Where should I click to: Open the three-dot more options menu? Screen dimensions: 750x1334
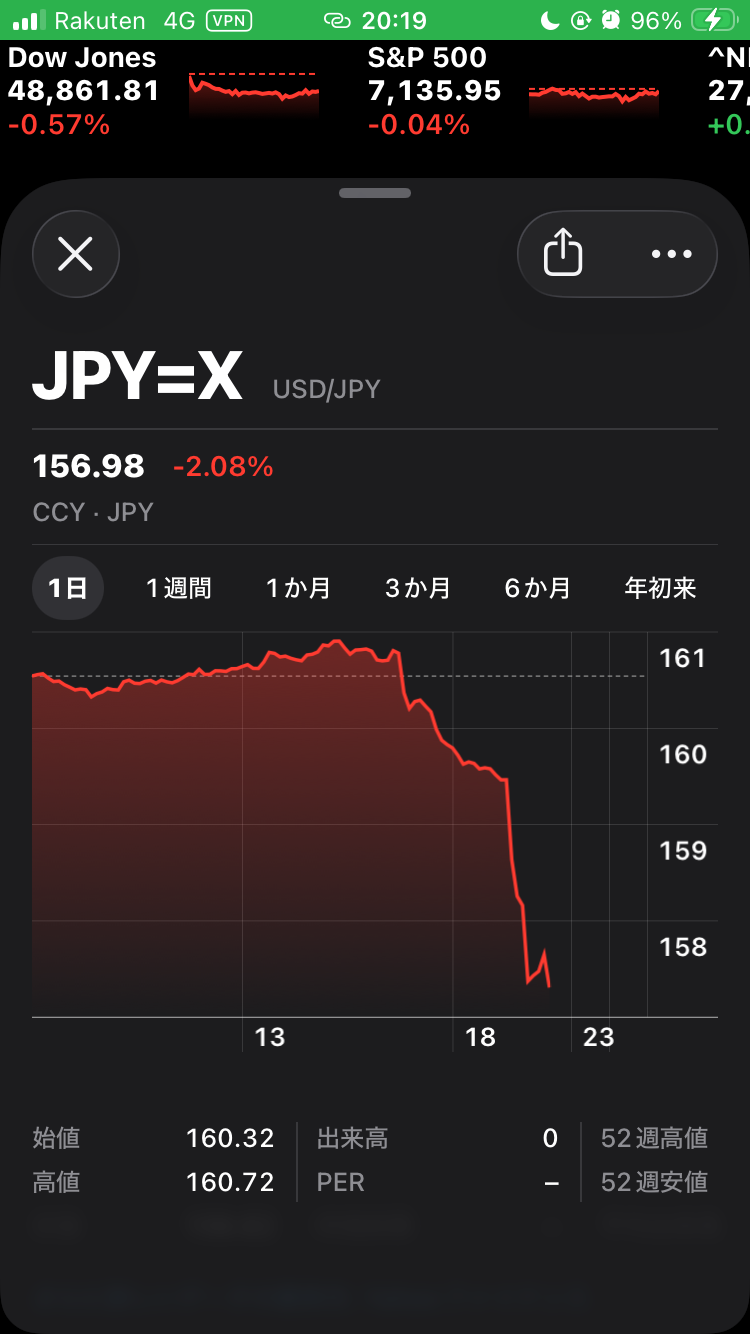point(671,254)
